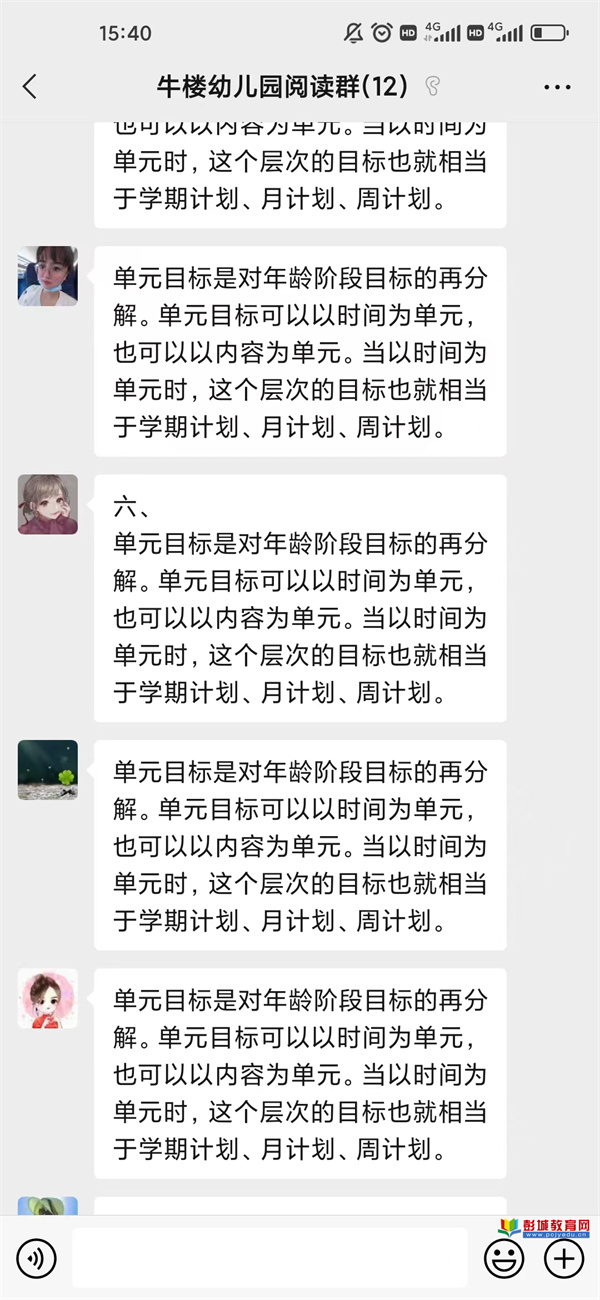Open the group chat overflow menu
The height and width of the screenshot is (1300, 600).
(557, 87)
